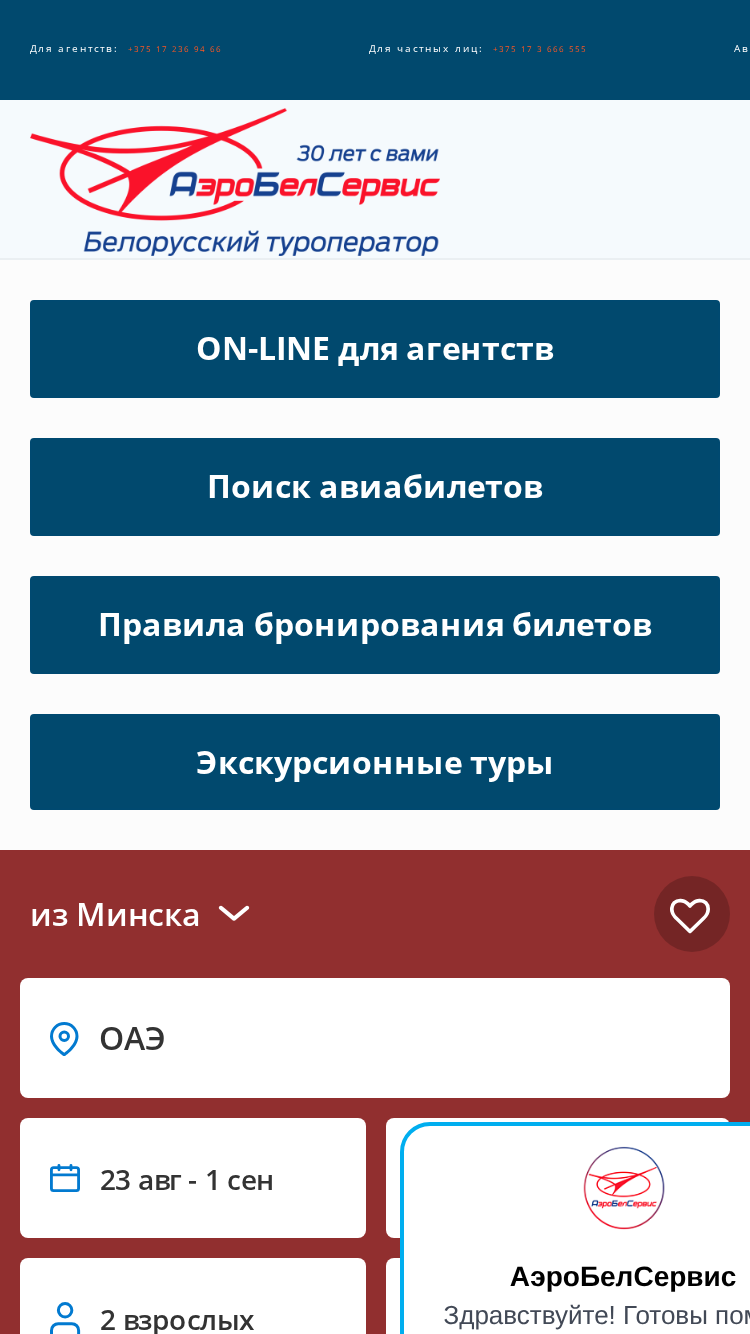Open the АэроБелСервис chat widget
Viewport: 750px width, 1334px height.
577,1229
